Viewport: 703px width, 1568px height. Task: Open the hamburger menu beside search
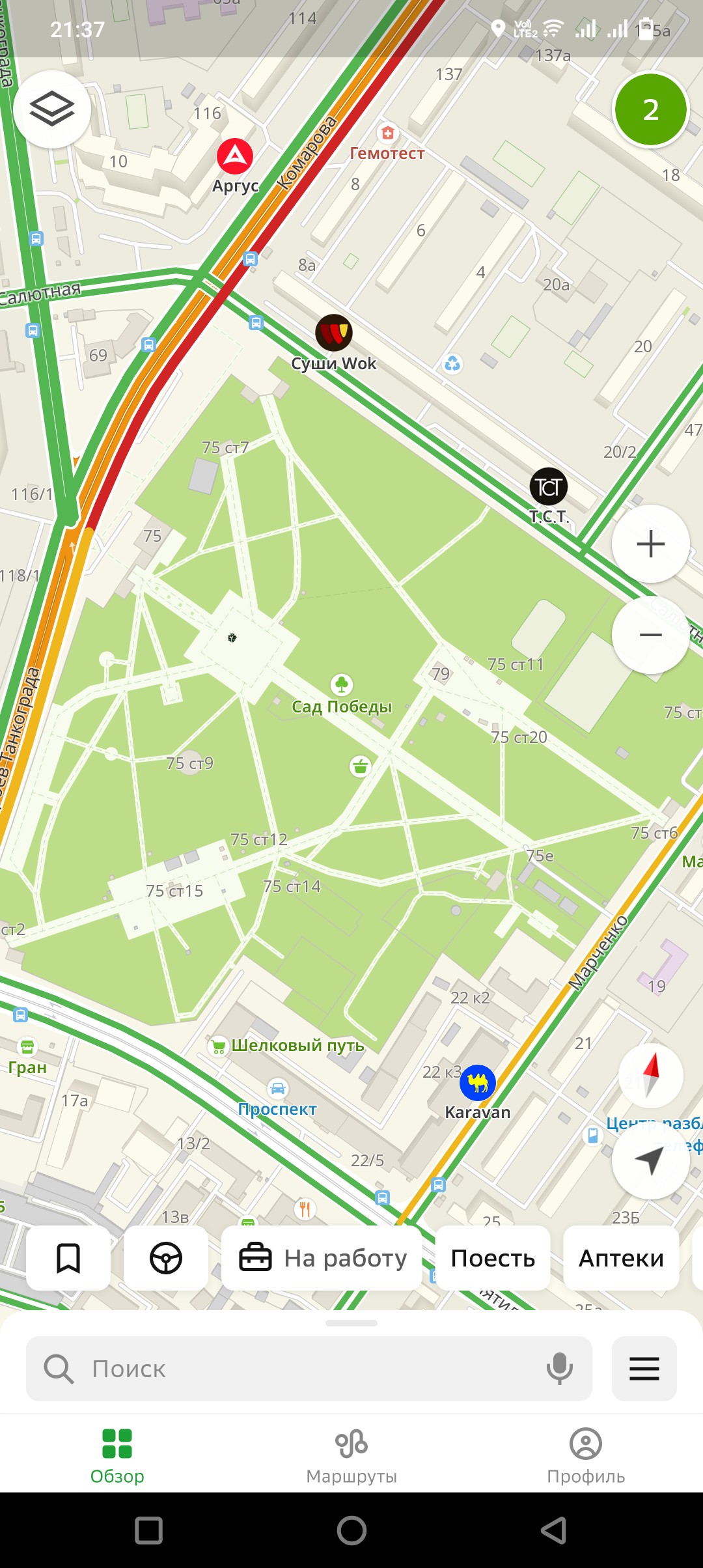tap(644, 1369)
